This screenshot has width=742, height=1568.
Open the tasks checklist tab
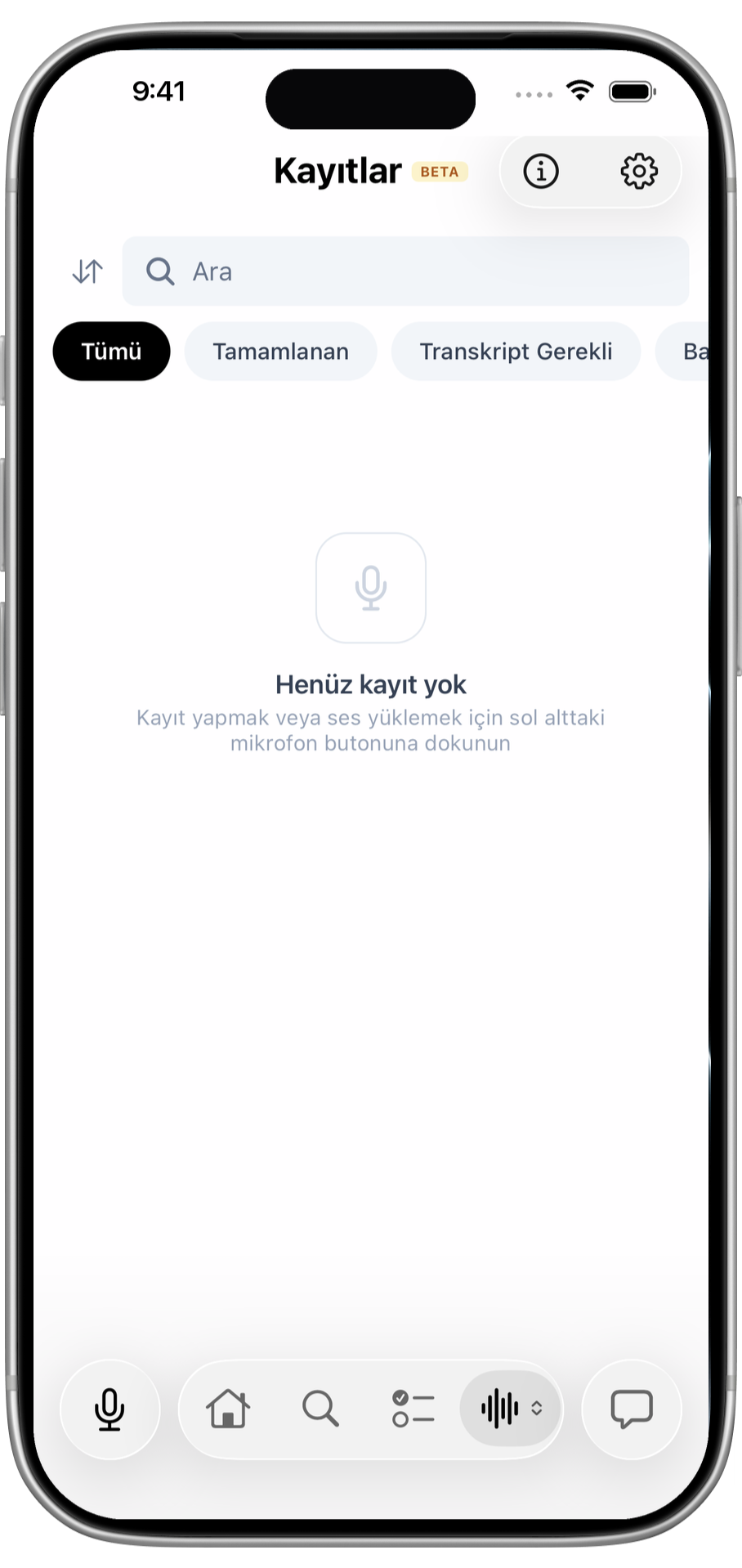413,1409
